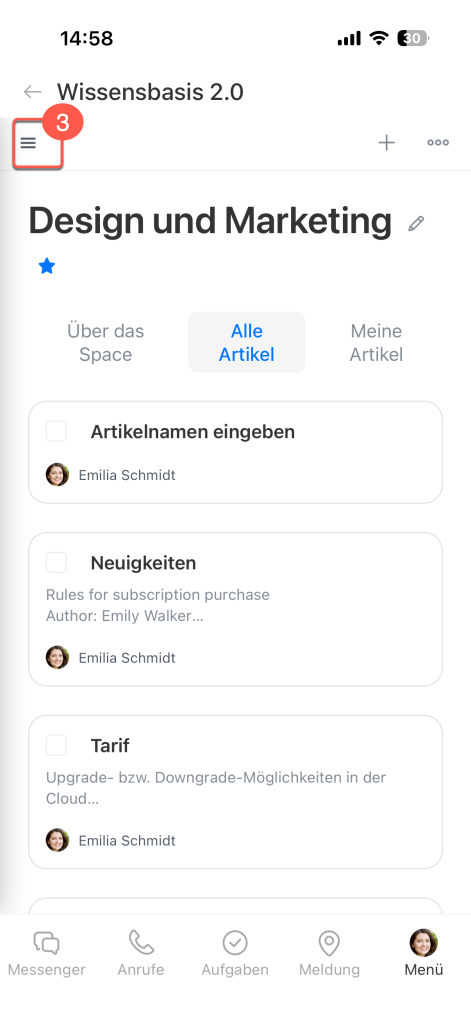This screenshot has width=471, height=1024.
Task: Tick the Neuigkeiten checkbox
Action: point(56,562)
